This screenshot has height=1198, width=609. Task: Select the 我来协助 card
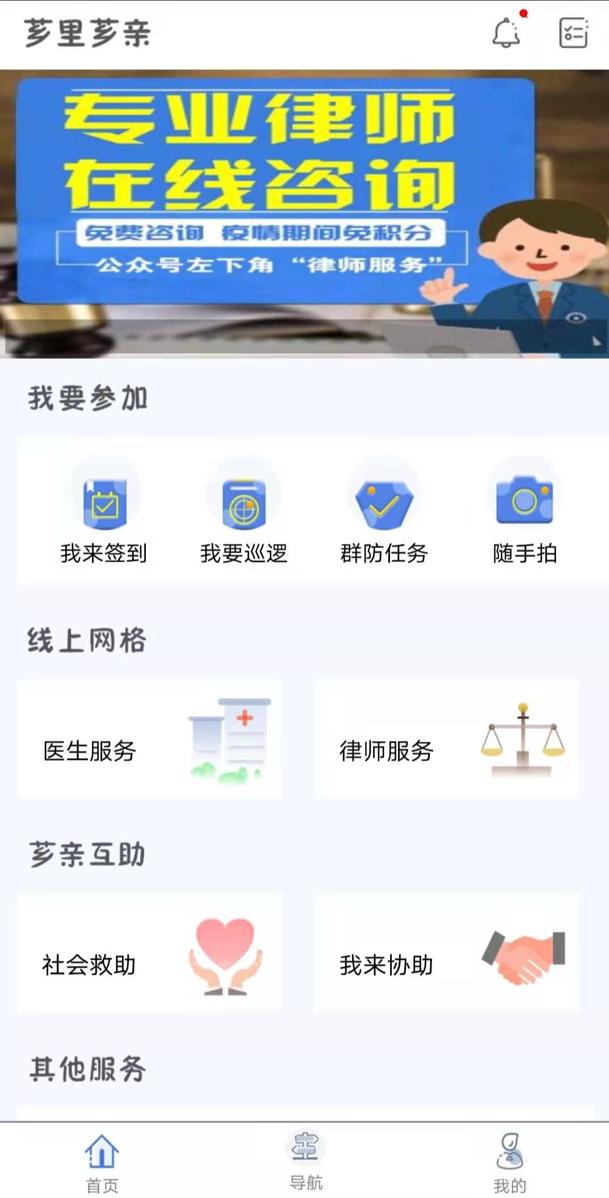tap(446, 953)
